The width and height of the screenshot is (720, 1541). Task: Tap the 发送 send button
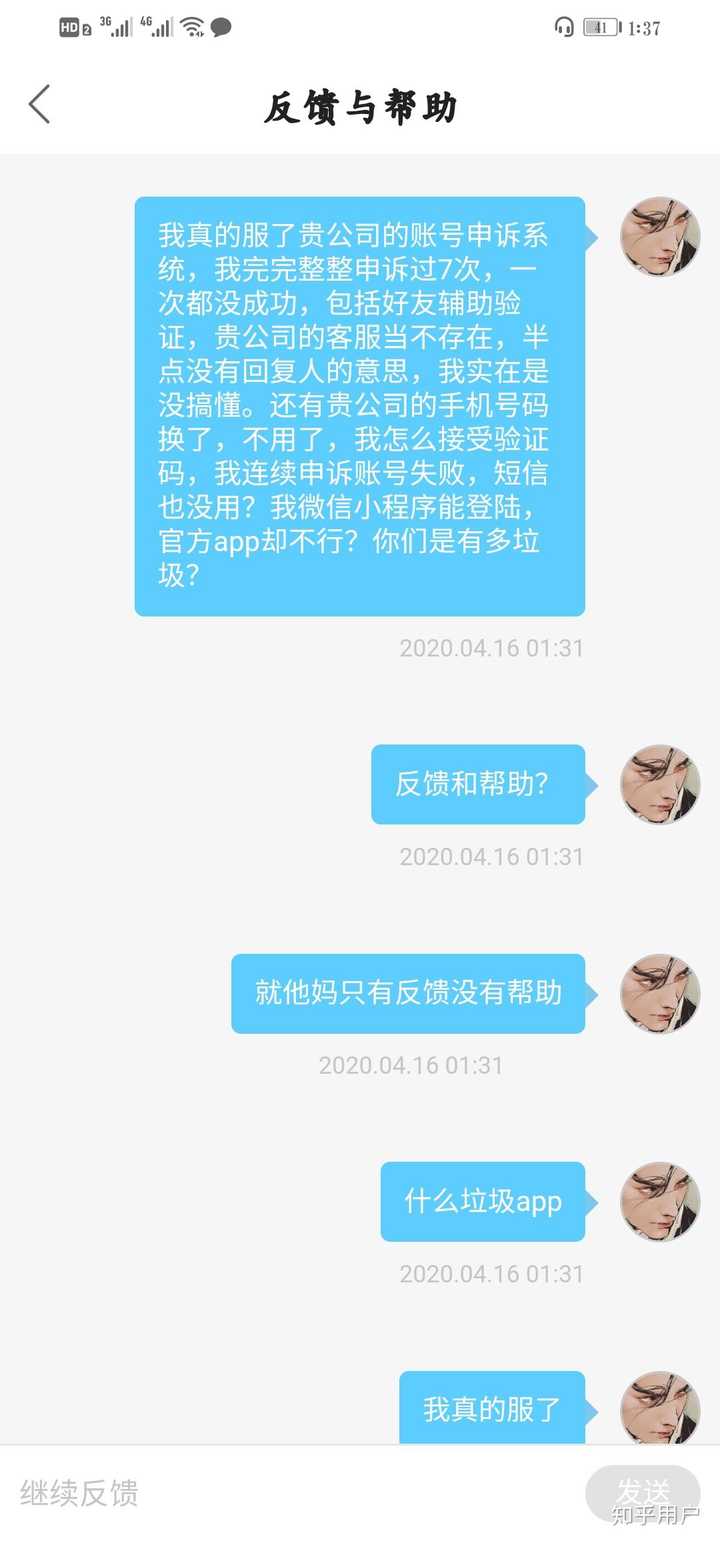[x=642, y=1492]
